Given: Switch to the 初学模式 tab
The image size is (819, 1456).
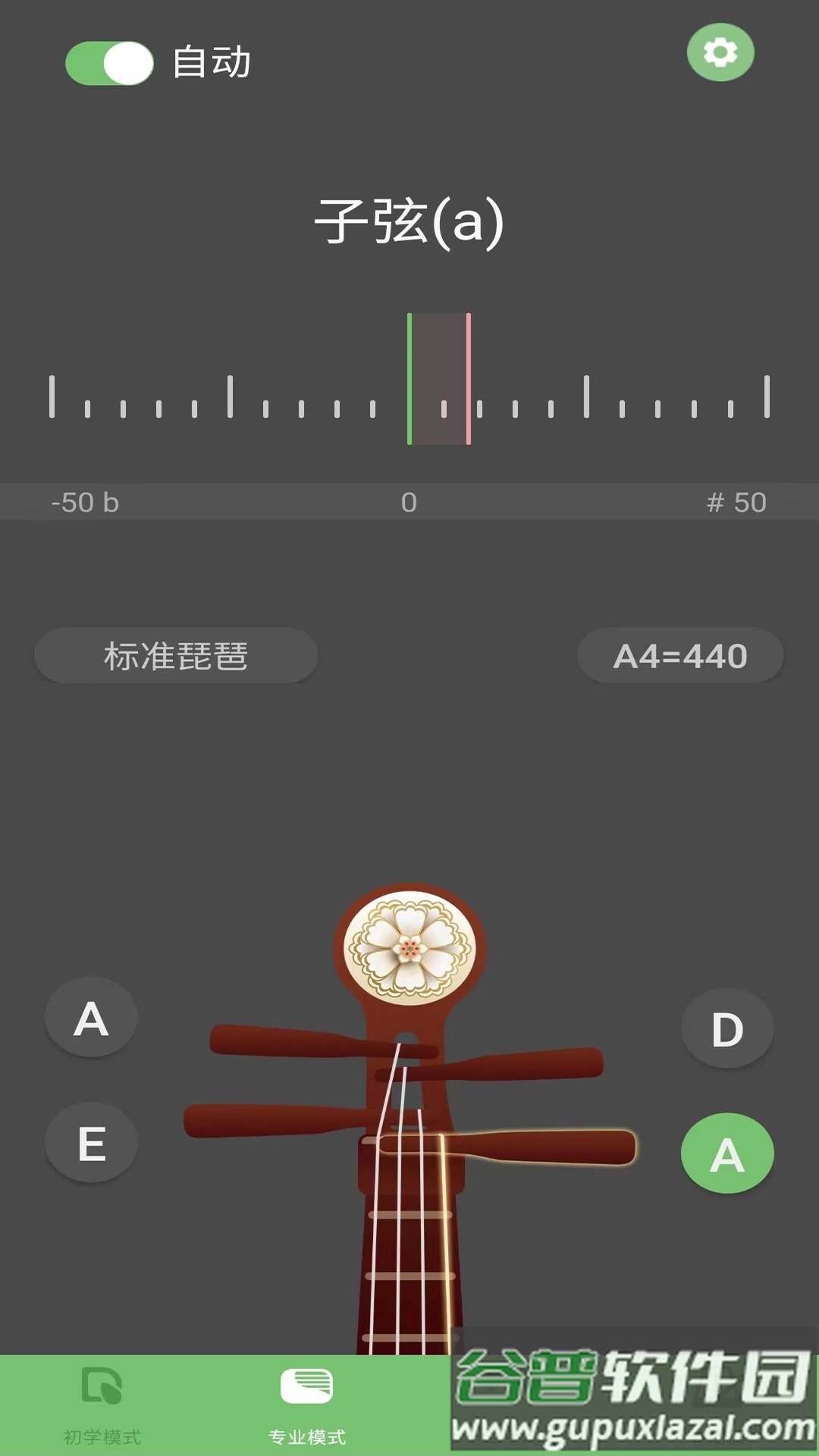Looking at the screenshot, I should 102,1404.
